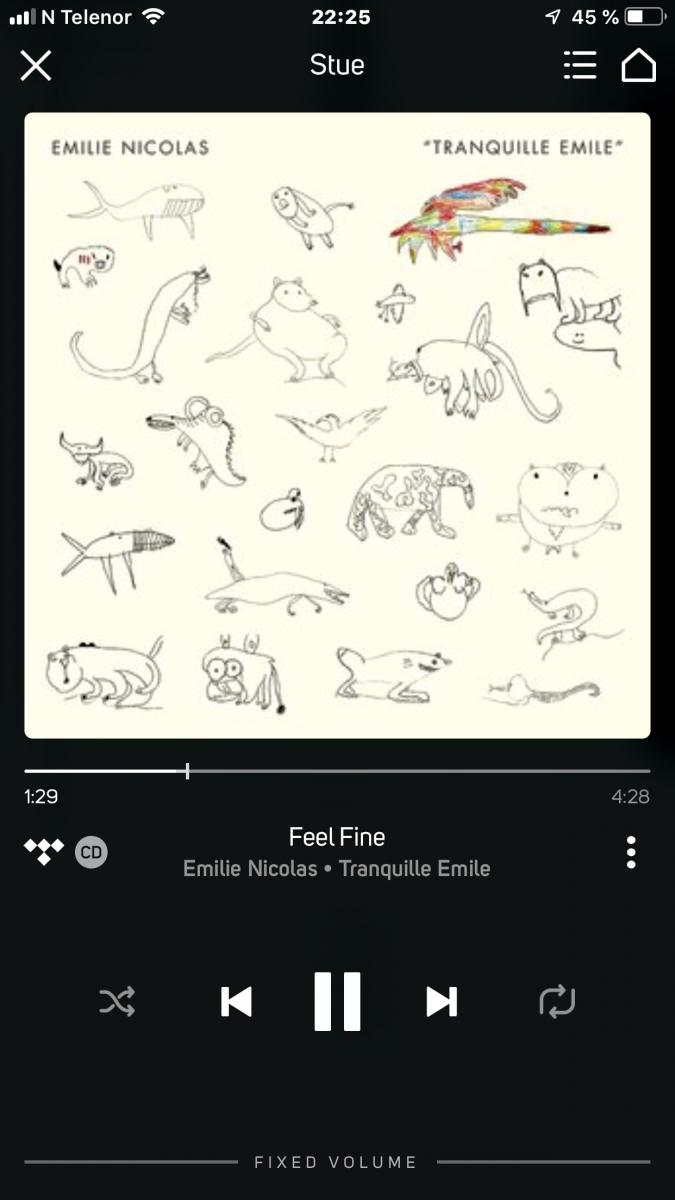Open the three-dot menu for Feel Fine

click(x=630, y=852)
